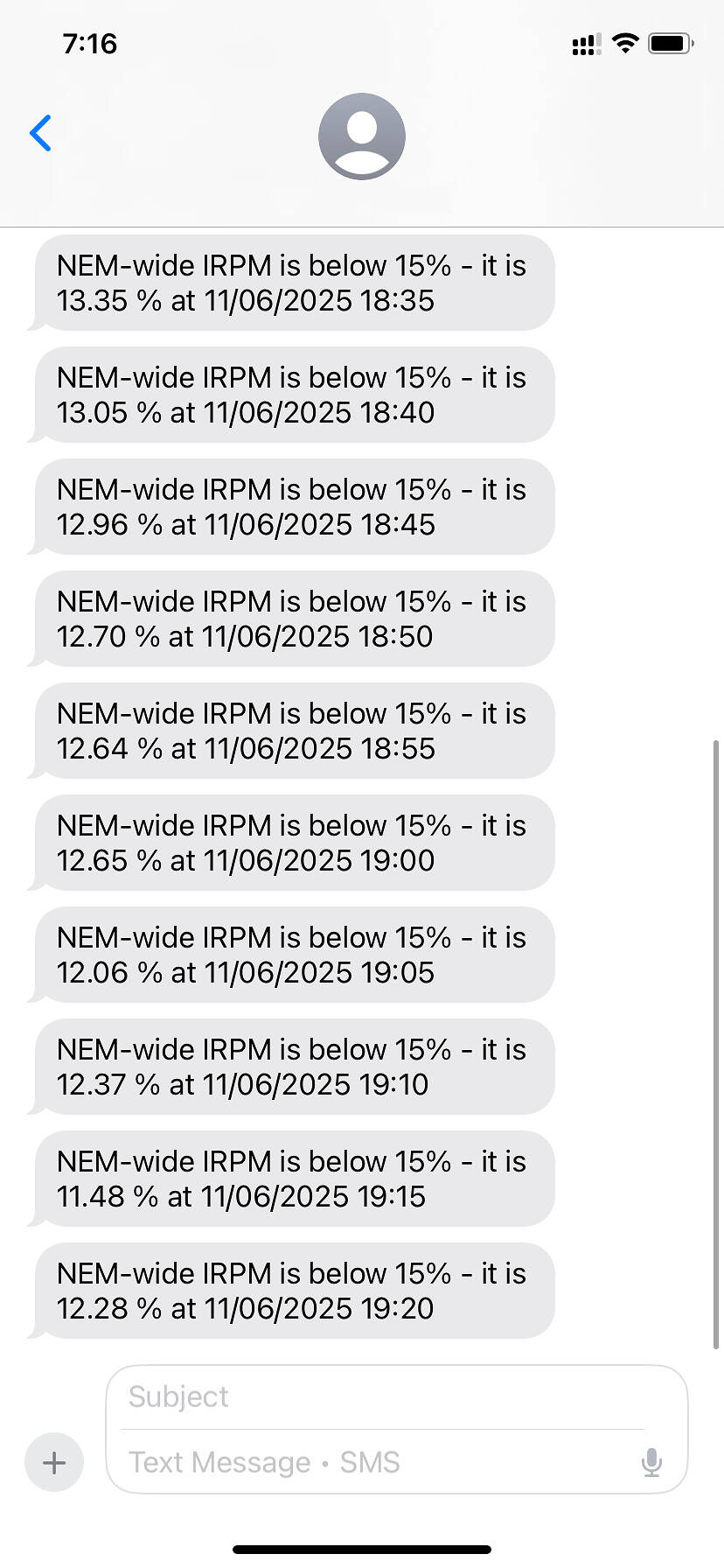This screenshot has width=724, height=1568.
Task: Tap the Subject field
Action: (385, 1396)
